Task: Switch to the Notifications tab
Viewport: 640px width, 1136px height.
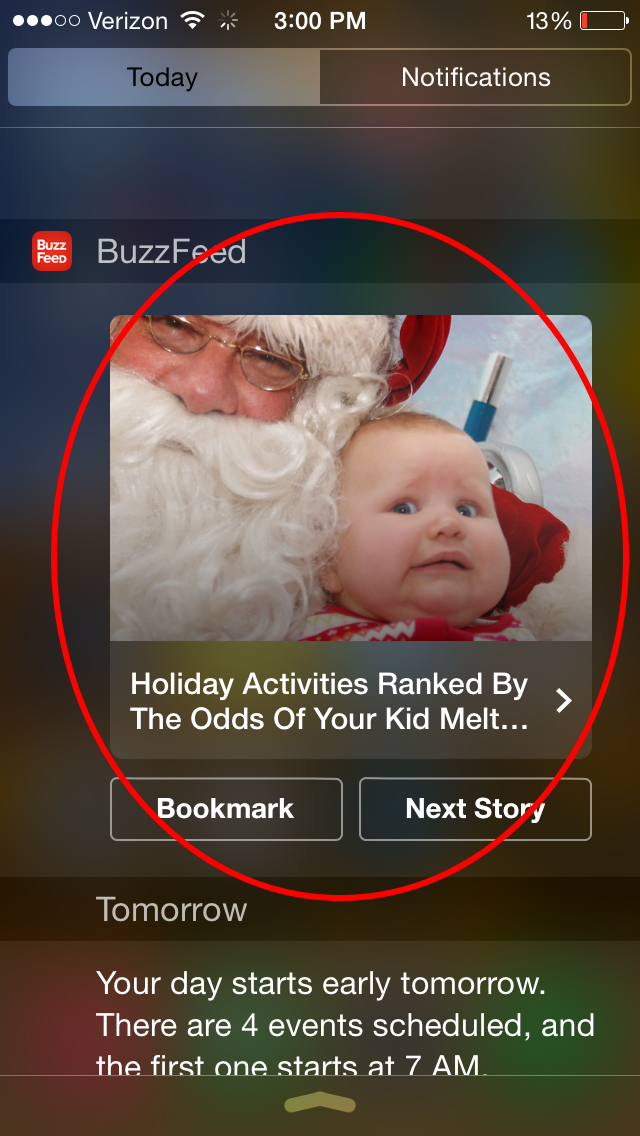Action: (x=475, y=77)
